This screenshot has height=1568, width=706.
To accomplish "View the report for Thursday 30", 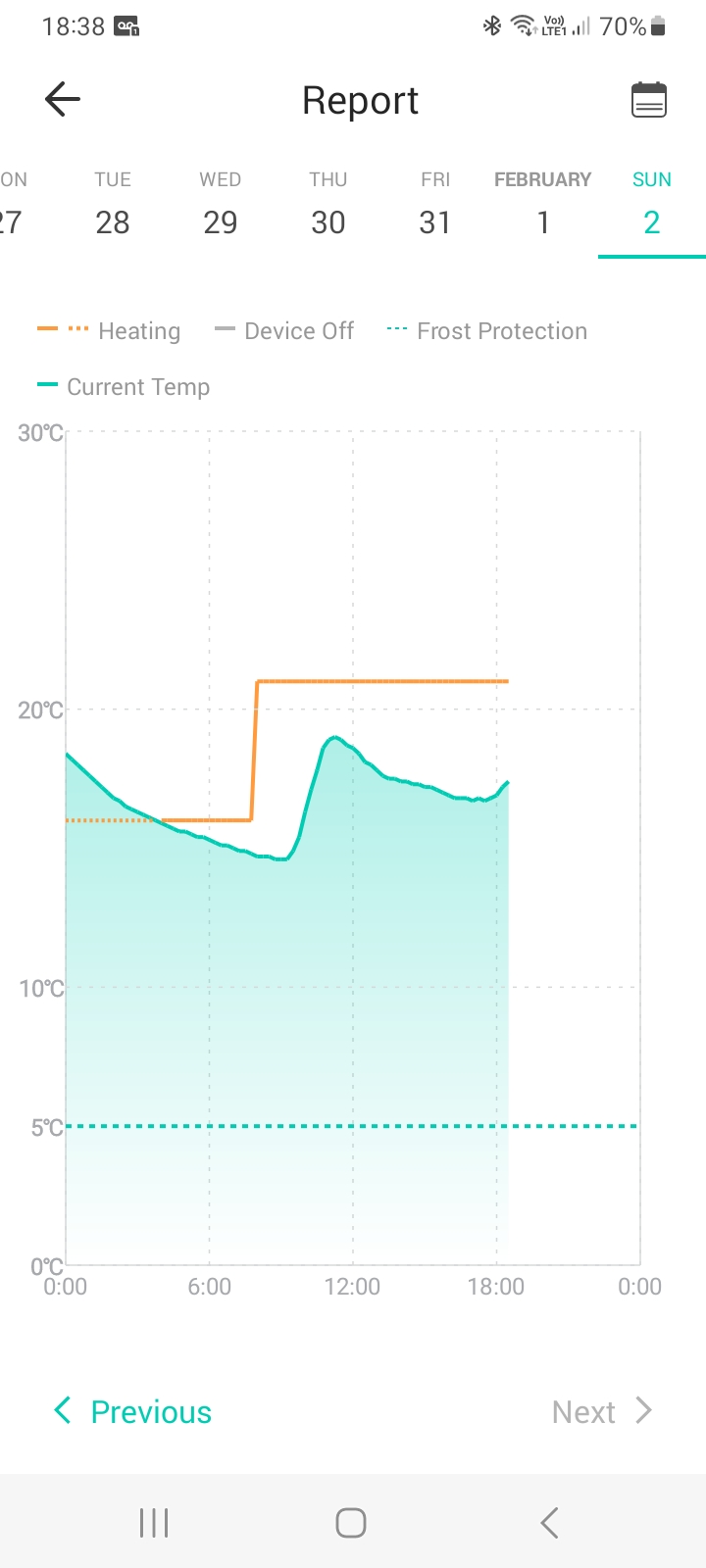I will coord(328,206).
